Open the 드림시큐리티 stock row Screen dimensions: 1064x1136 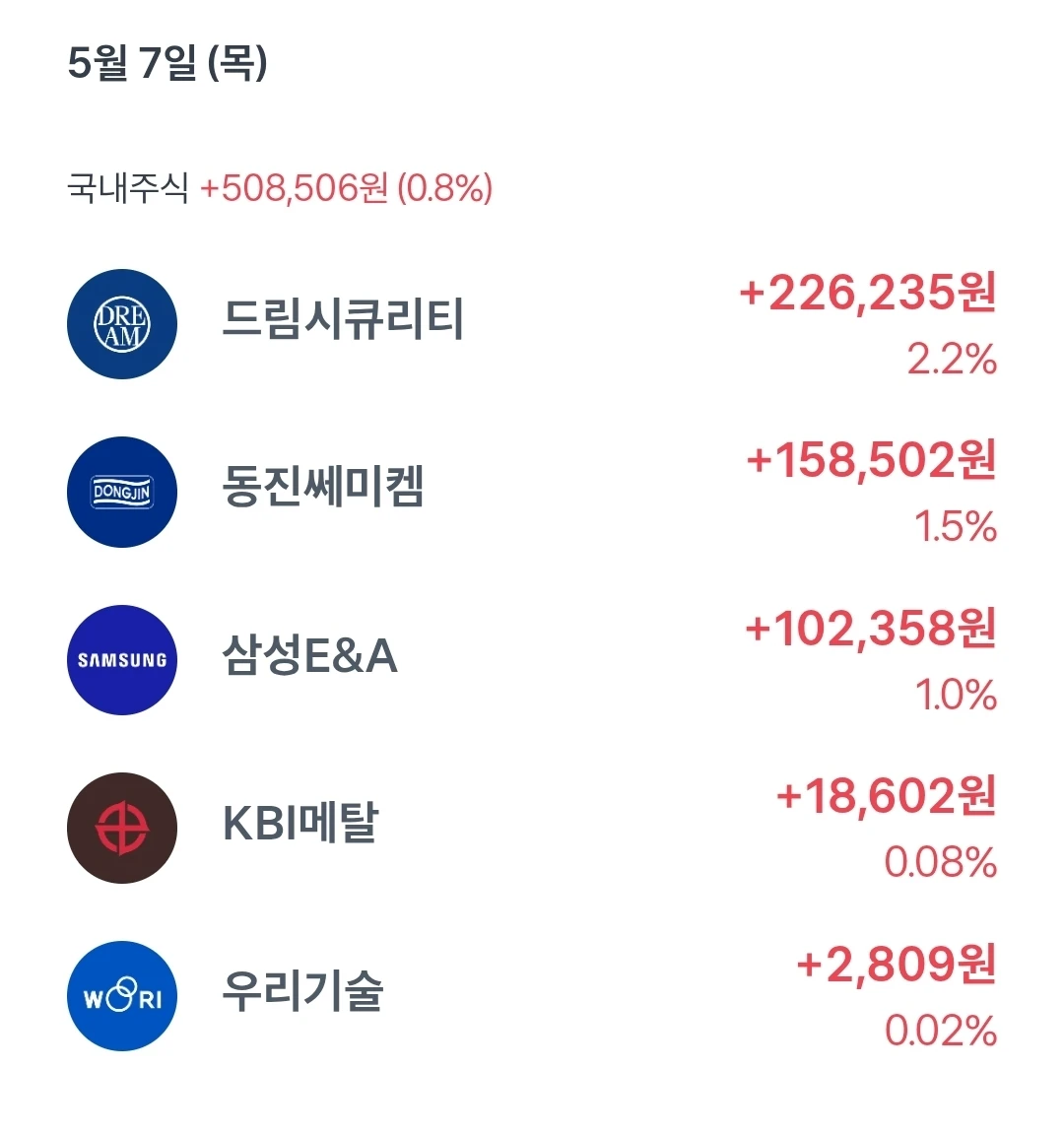tap(532, 324)
